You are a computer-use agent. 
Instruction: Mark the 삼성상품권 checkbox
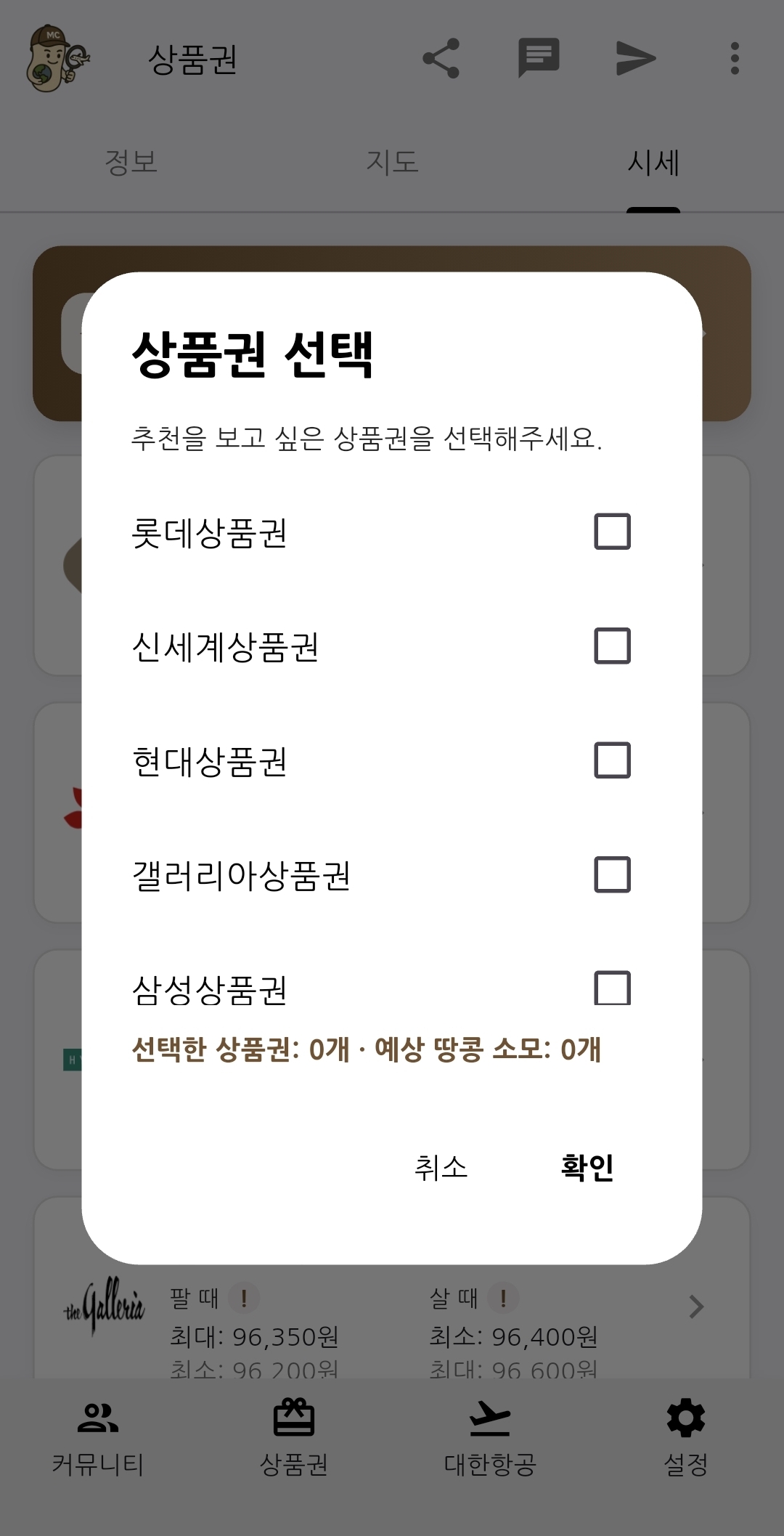[x=612, y=988]
